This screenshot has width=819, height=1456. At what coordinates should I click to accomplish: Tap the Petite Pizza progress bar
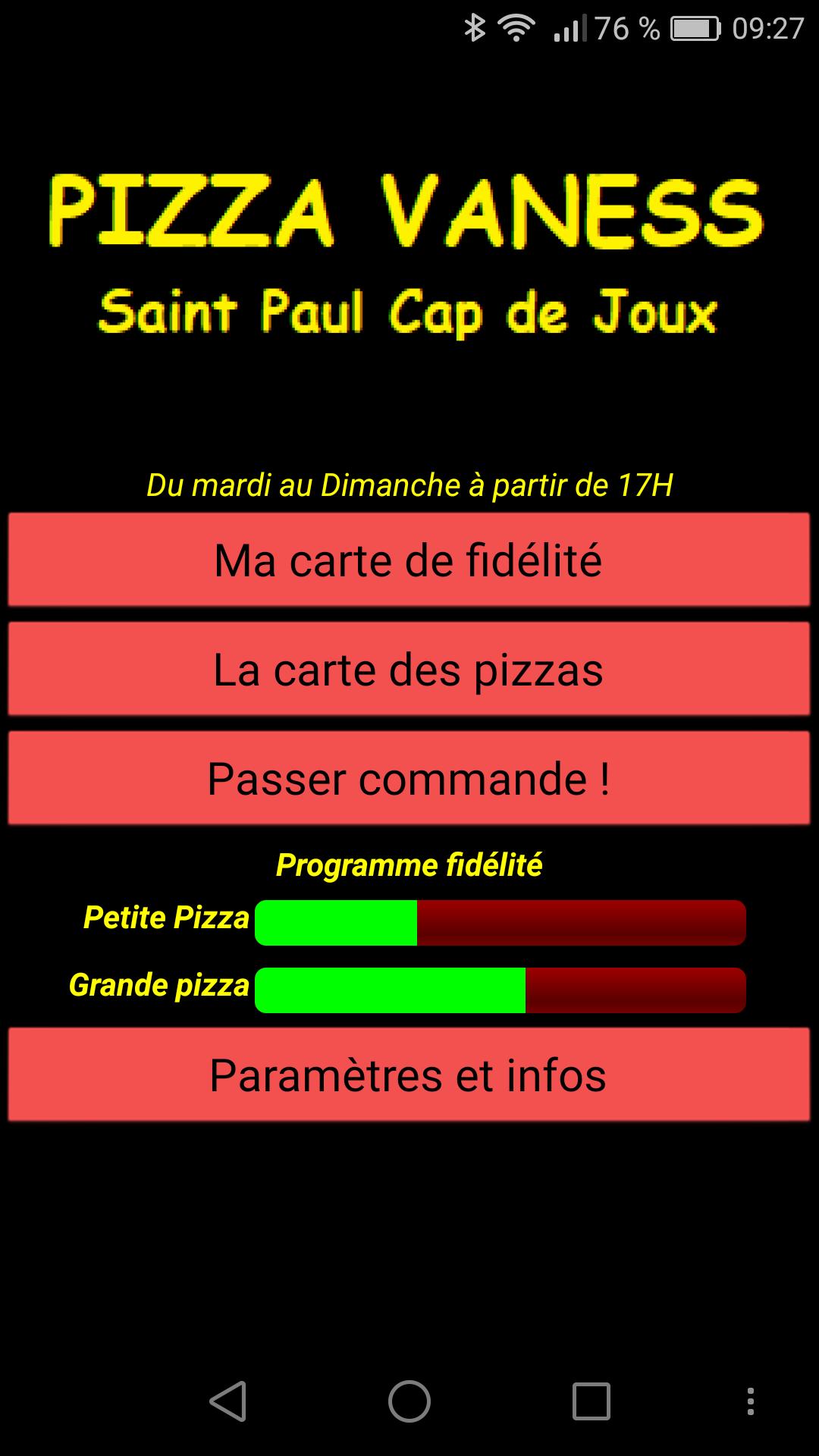[x=502, y=922]
